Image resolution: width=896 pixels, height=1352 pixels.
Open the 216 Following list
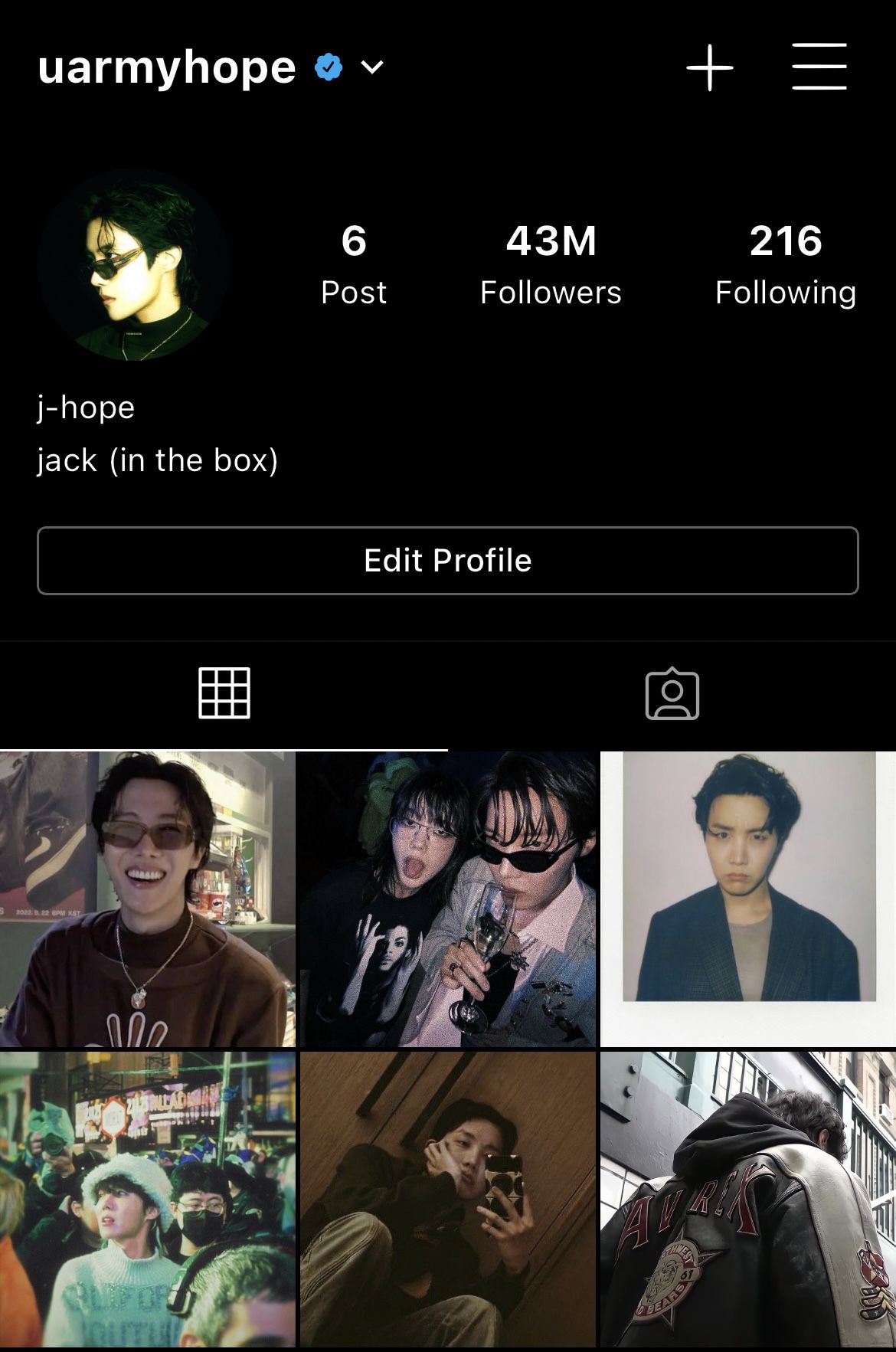coord(786,264)
